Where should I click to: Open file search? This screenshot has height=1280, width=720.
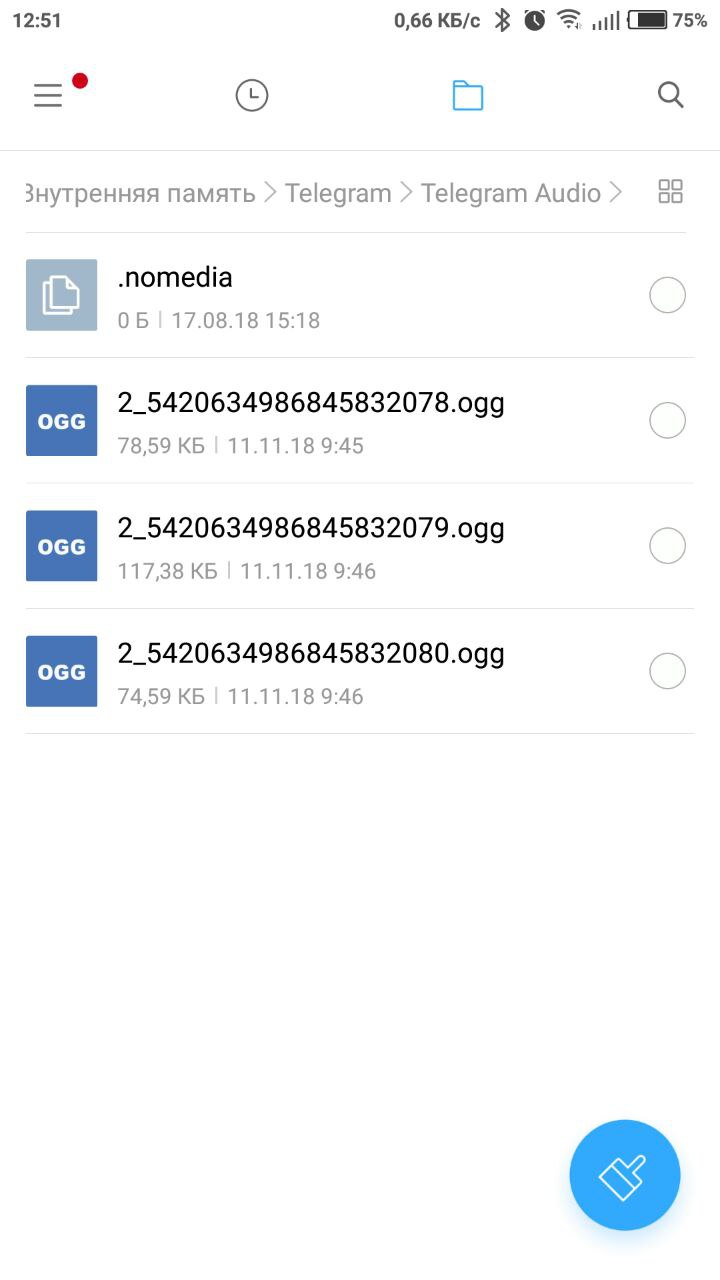[671, 95]
